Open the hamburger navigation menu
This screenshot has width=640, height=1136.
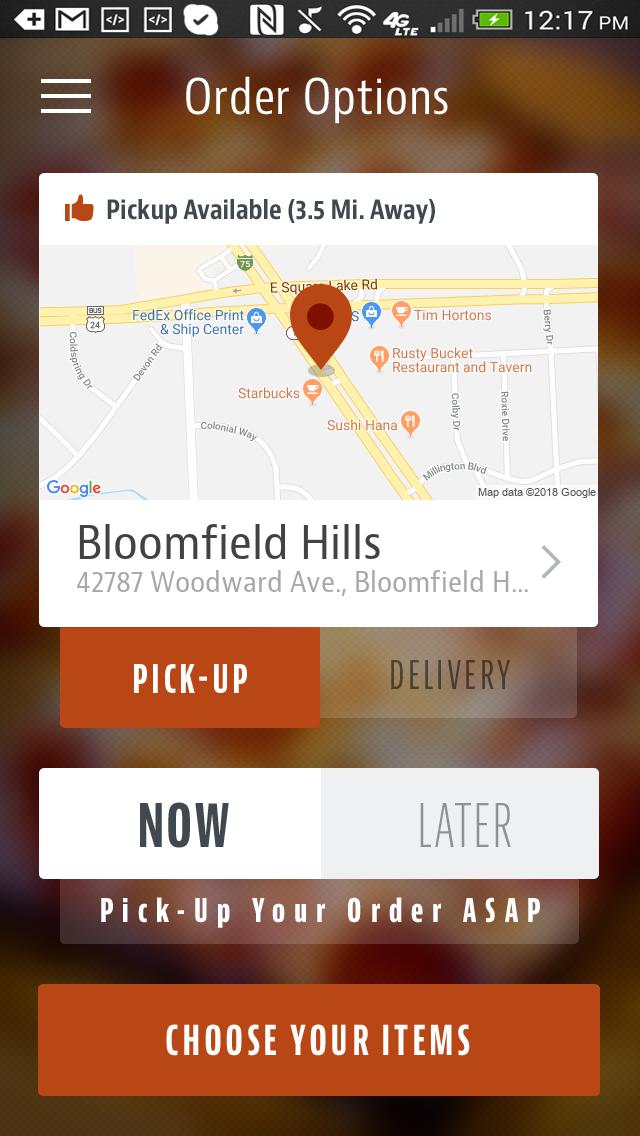pos(66,96)
